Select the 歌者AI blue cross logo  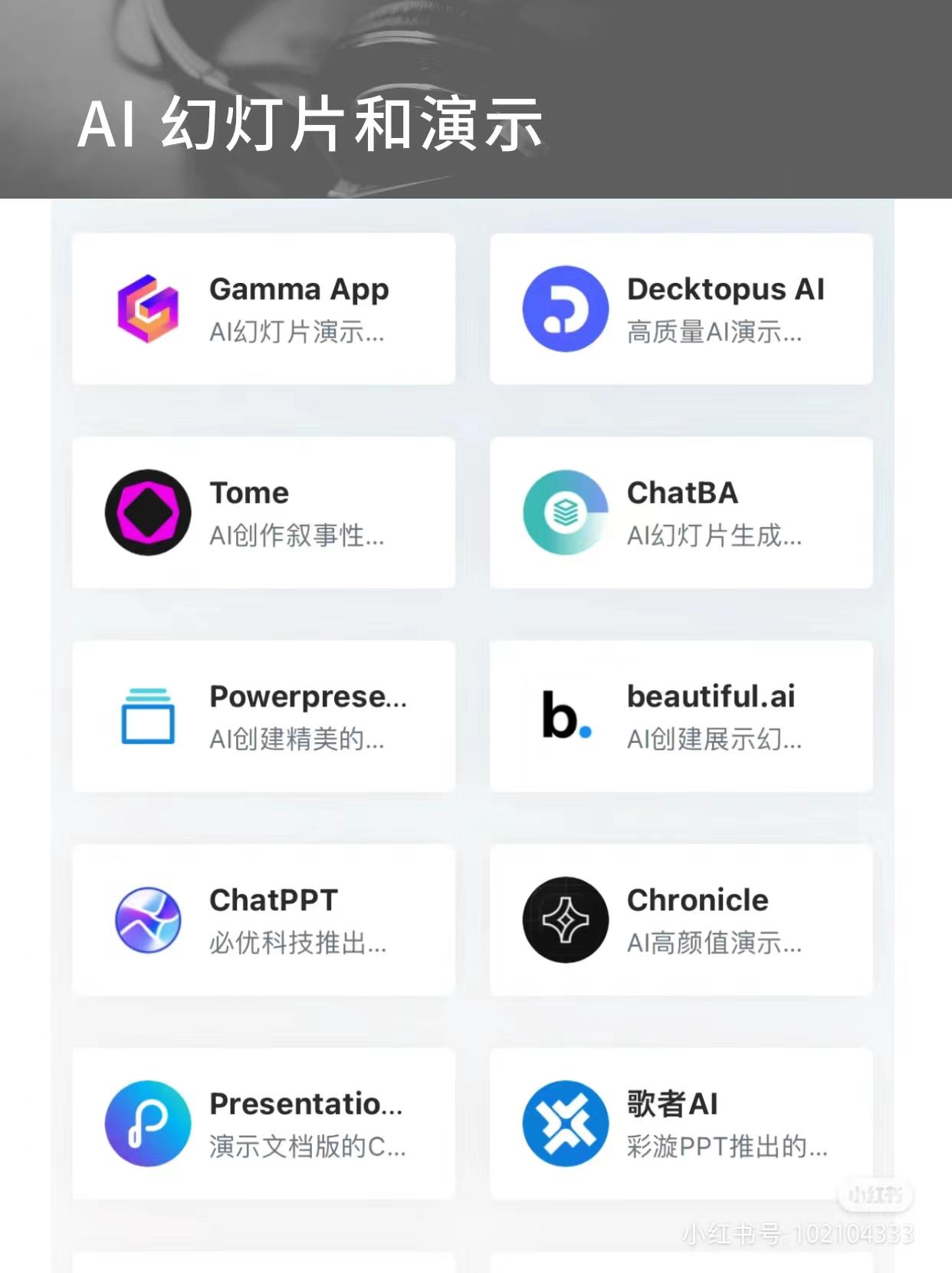click(565, 1123)
